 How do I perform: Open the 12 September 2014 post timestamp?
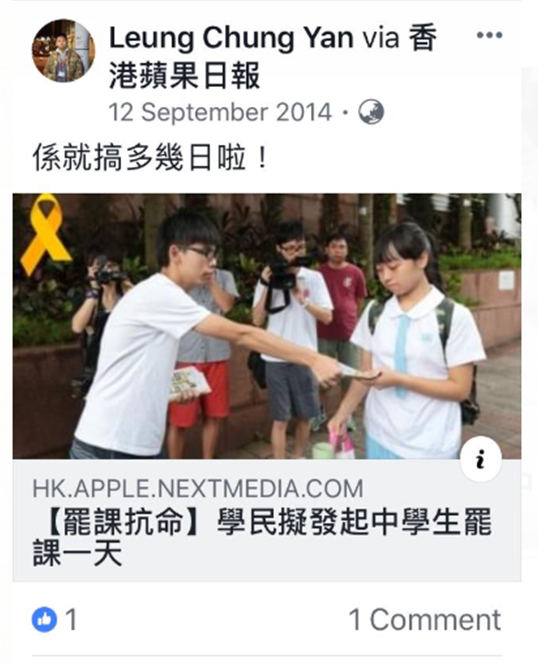click(x=220, y=113)
